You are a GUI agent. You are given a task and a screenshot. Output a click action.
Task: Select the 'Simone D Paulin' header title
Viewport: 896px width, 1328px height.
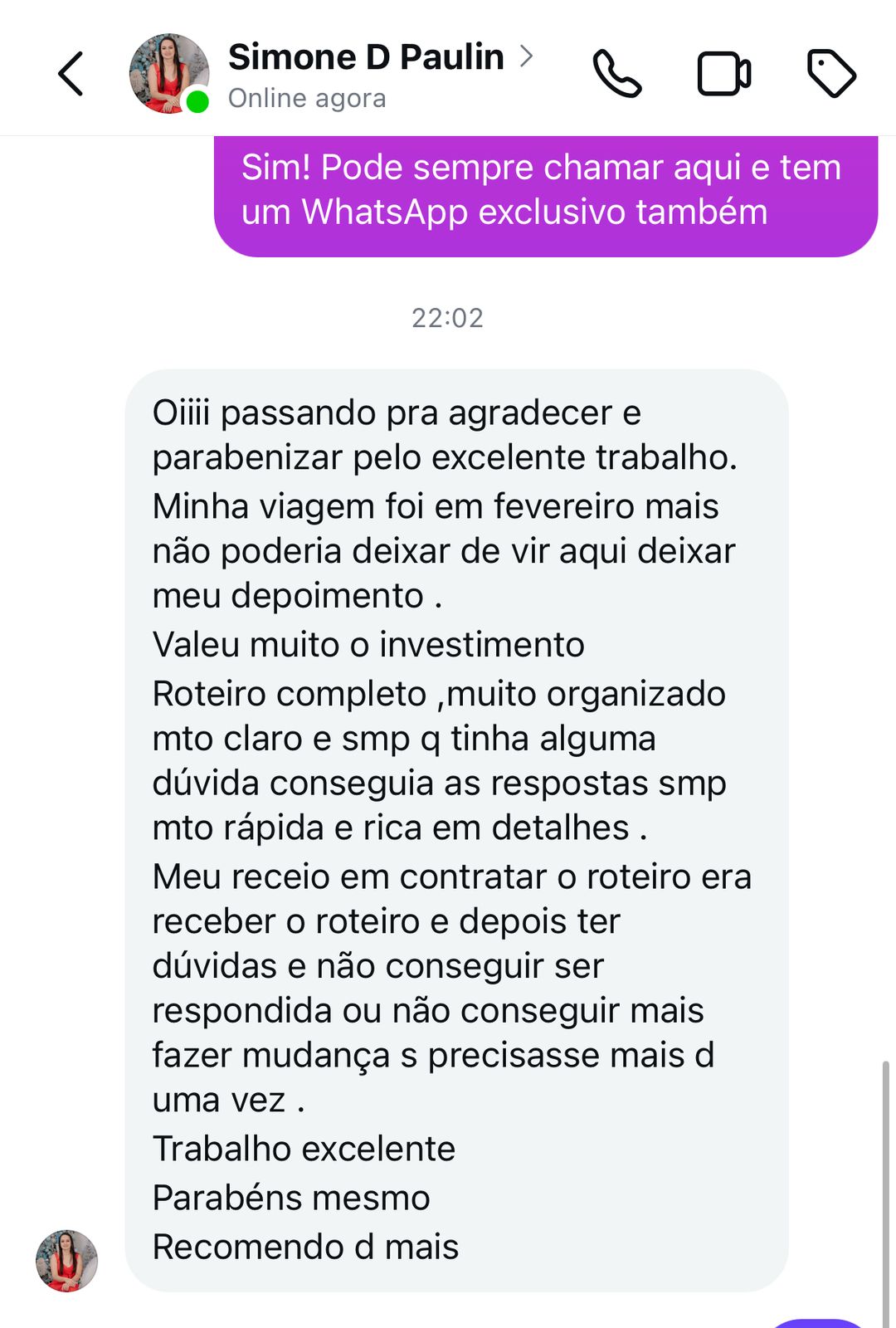point(368,56)
